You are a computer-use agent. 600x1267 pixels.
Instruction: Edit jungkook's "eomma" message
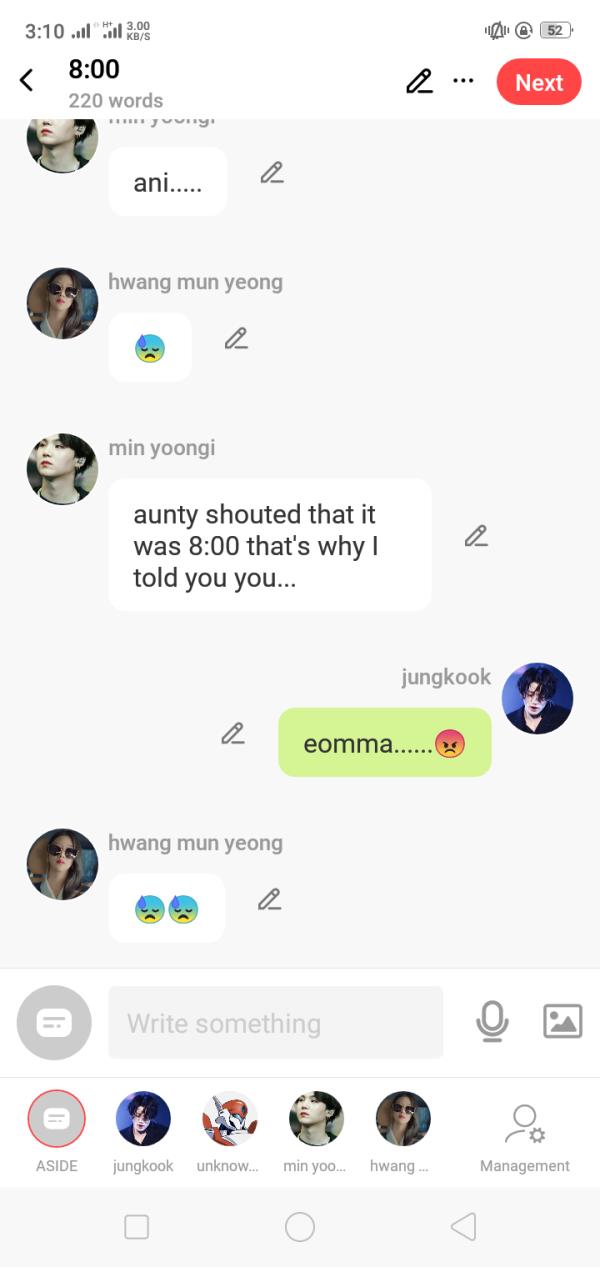233,734
